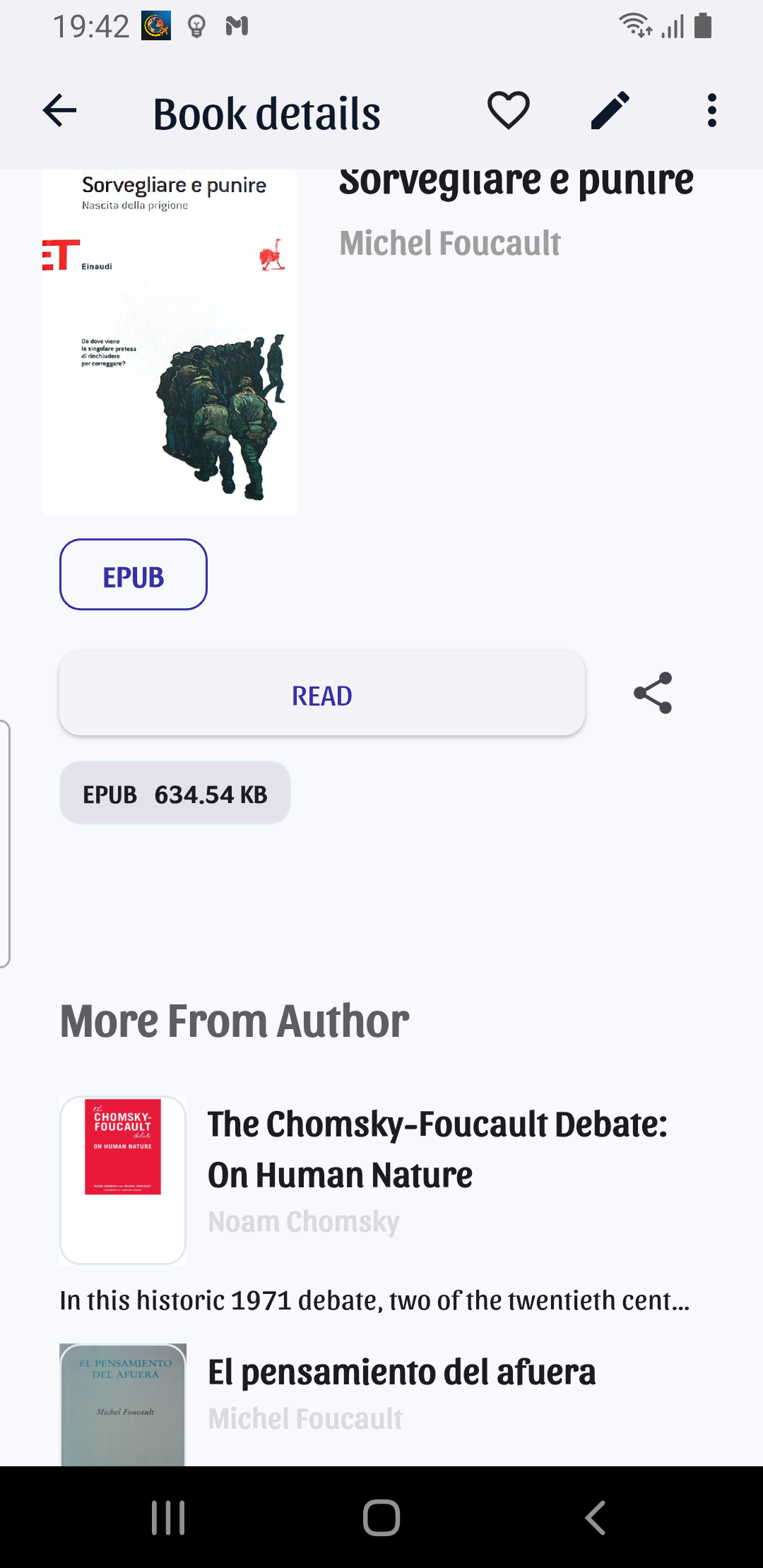Open the overflow three-dot menu
This screenshot has height=1568, width=763.
point(711,109)
